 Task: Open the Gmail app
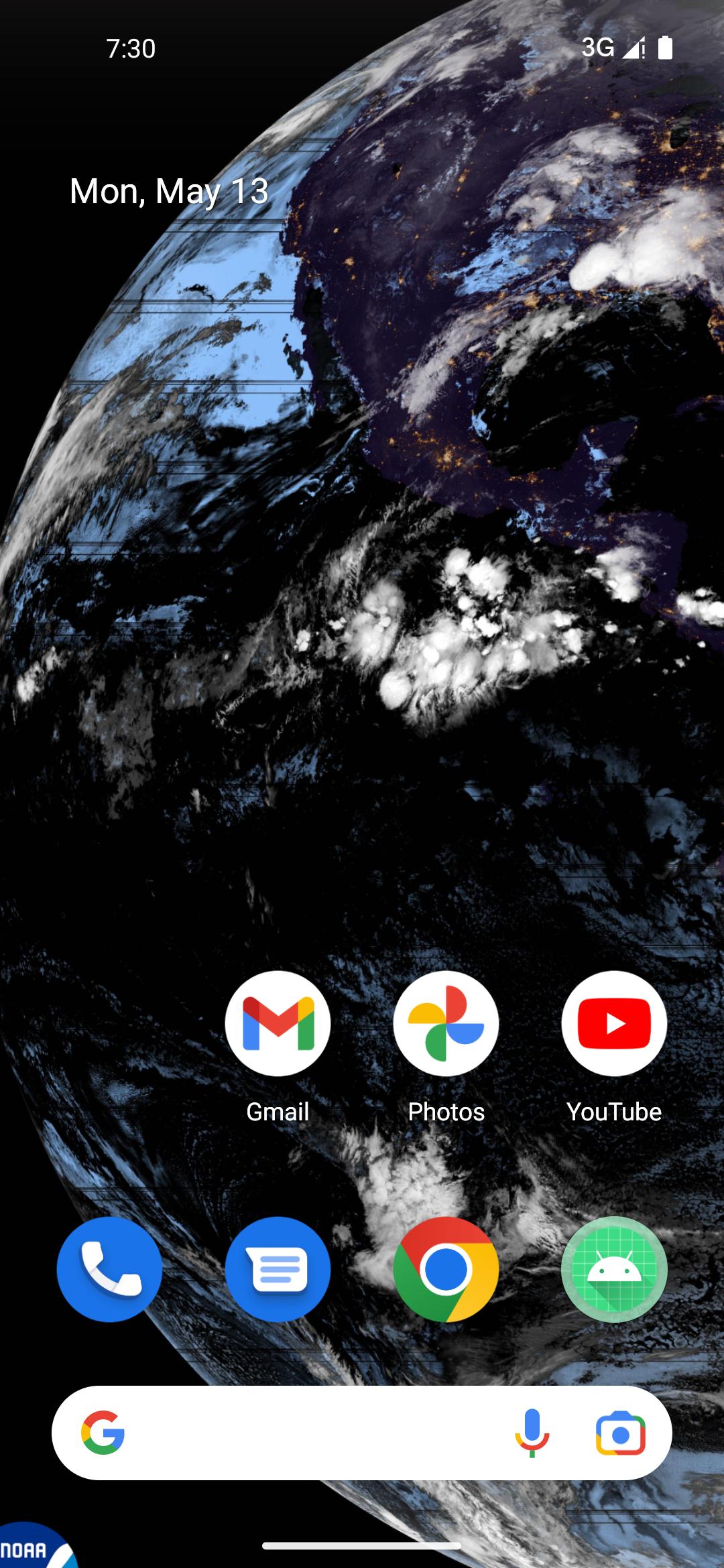[278, 1023]
